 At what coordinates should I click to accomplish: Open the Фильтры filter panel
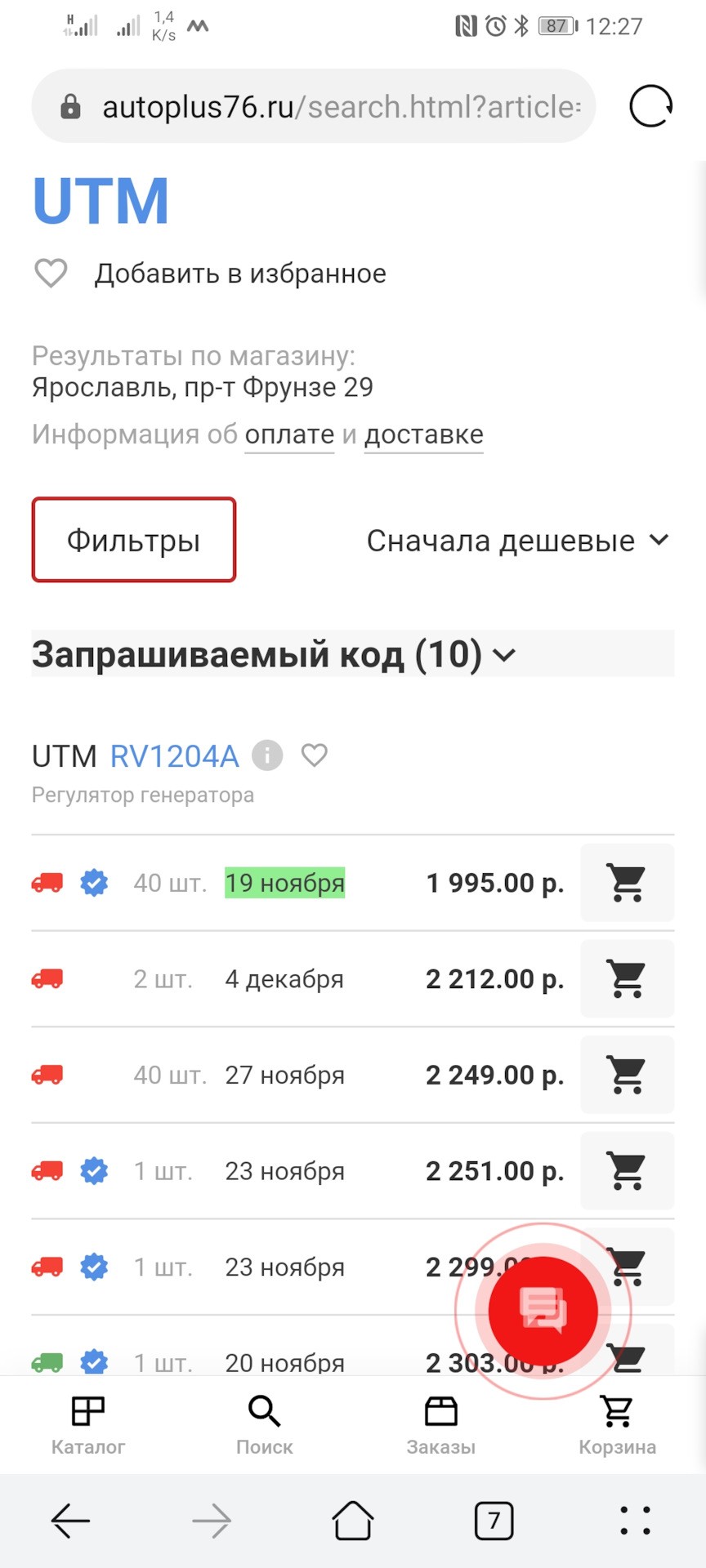coord(134,540)
